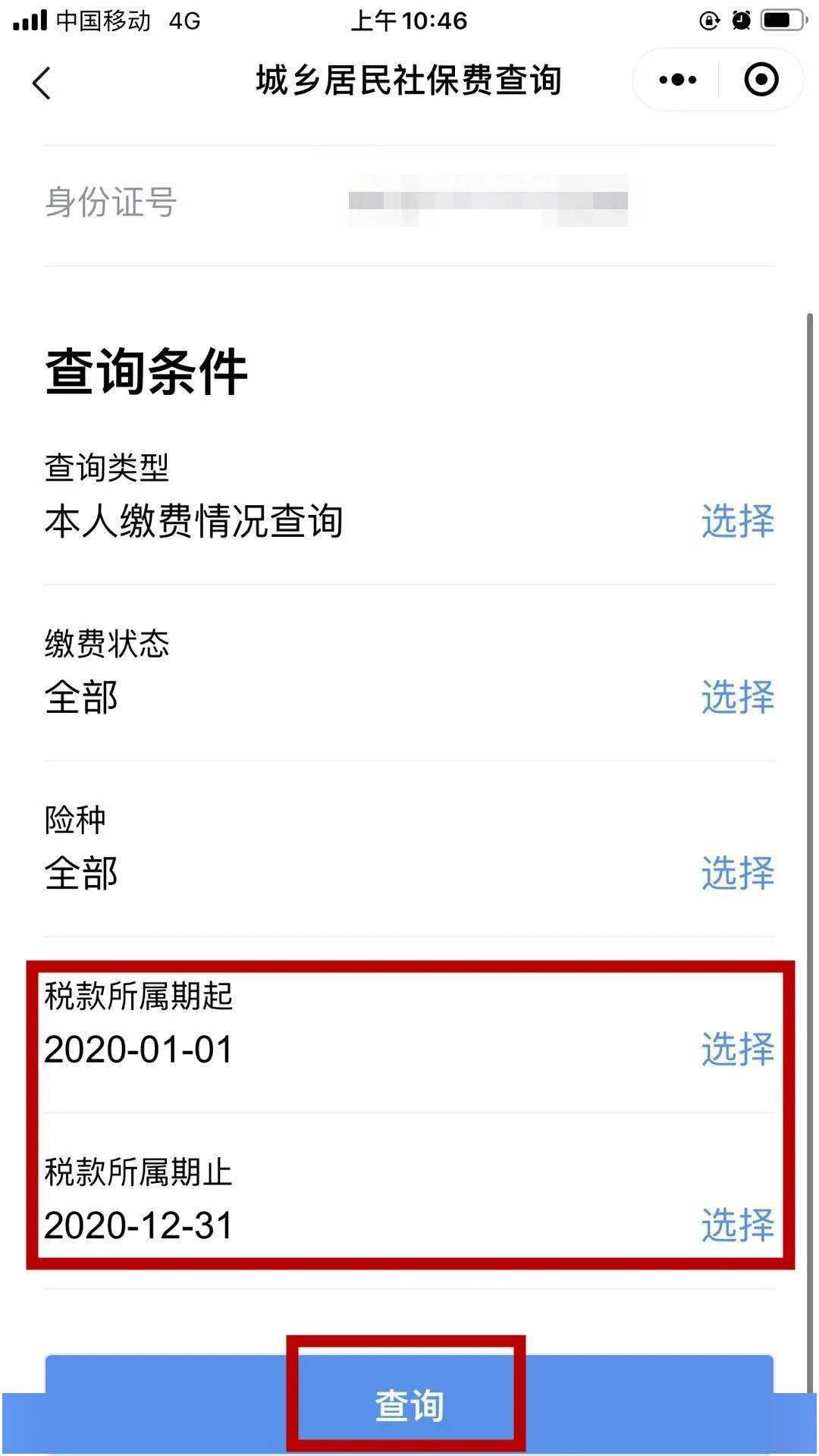The width and height of the screenshot is (819, 1456).
Task: Go back using the top-left arrow
Action: point(42,82)
